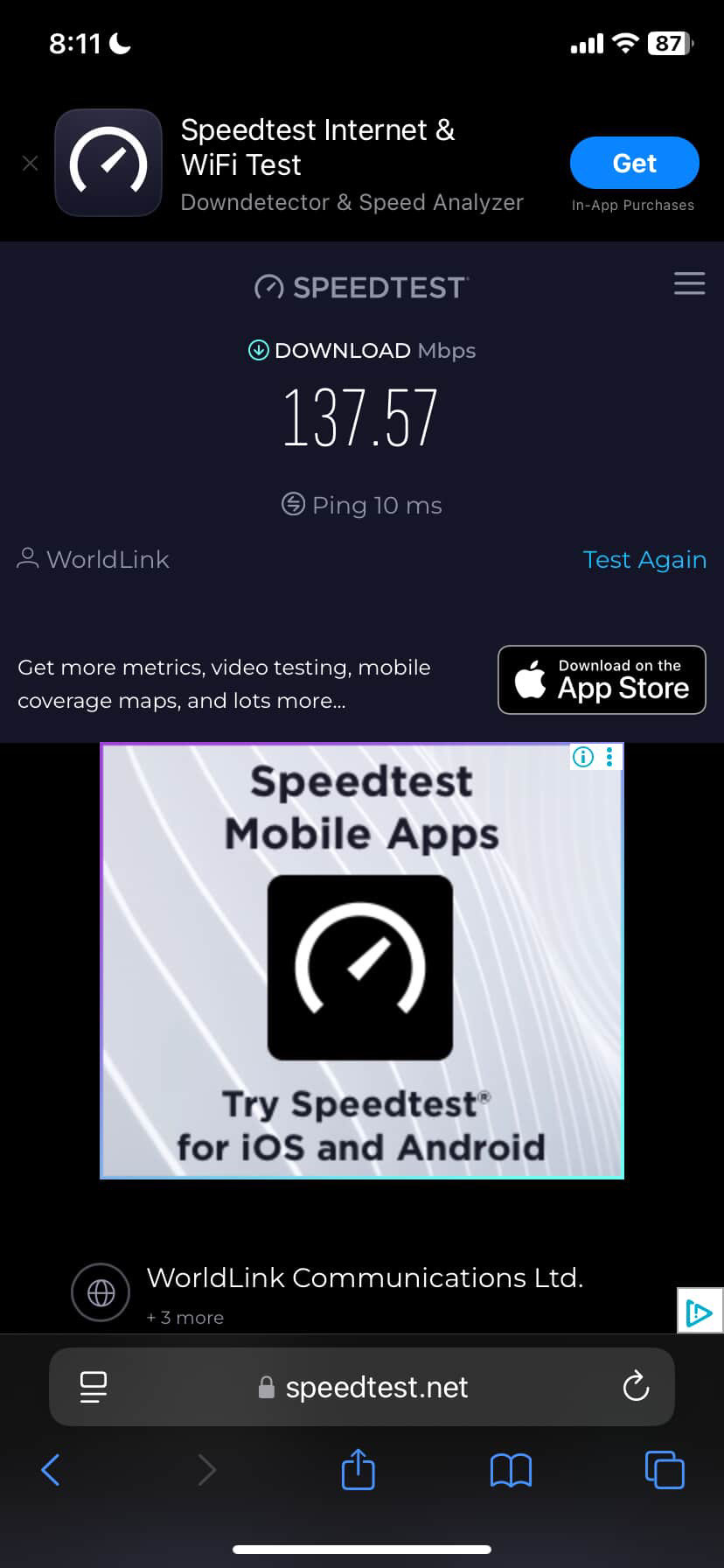Open Safari bookmarks

click(511, 1470)
